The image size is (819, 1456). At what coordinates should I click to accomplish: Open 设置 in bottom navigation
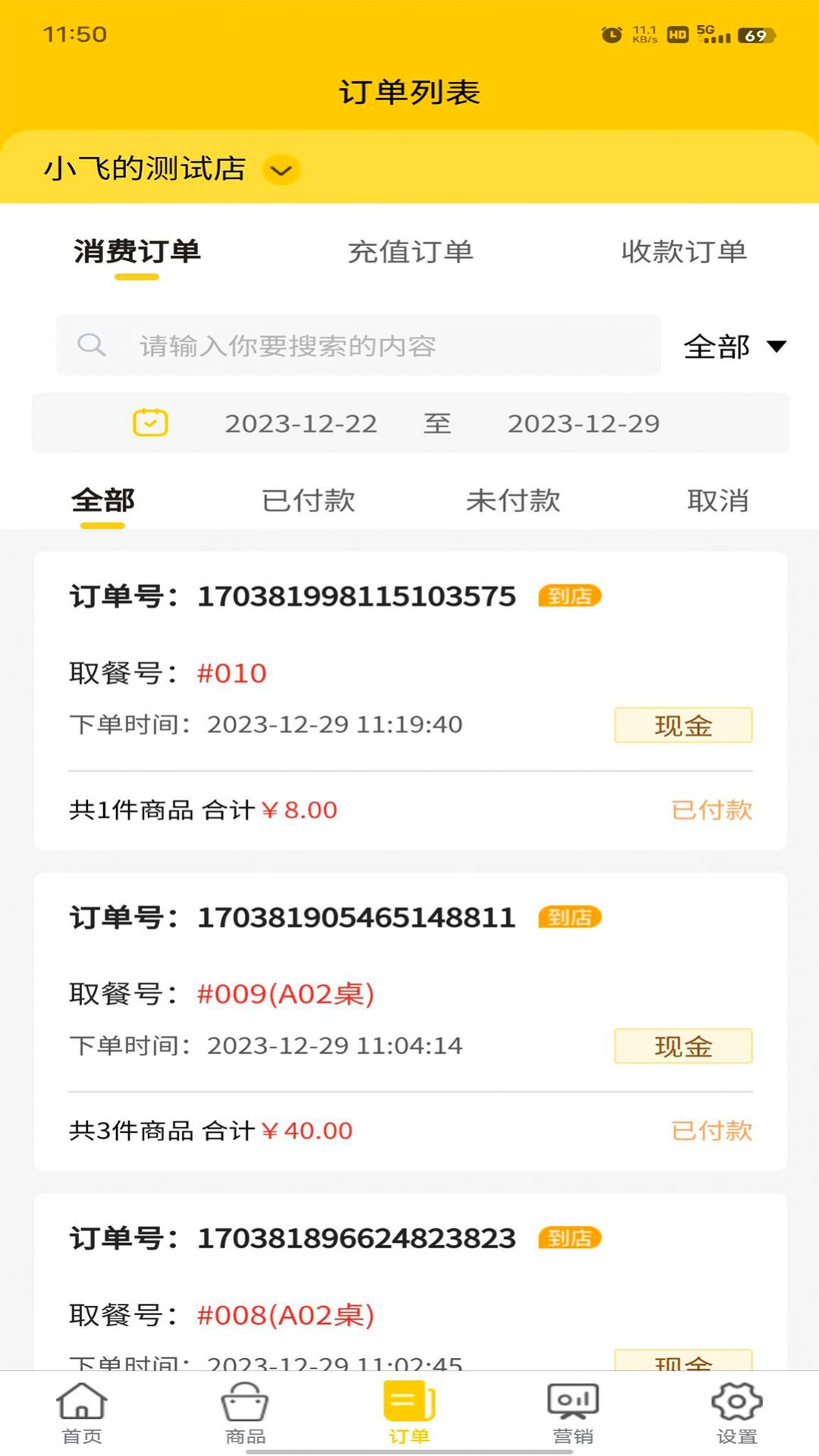(736, 1413)
